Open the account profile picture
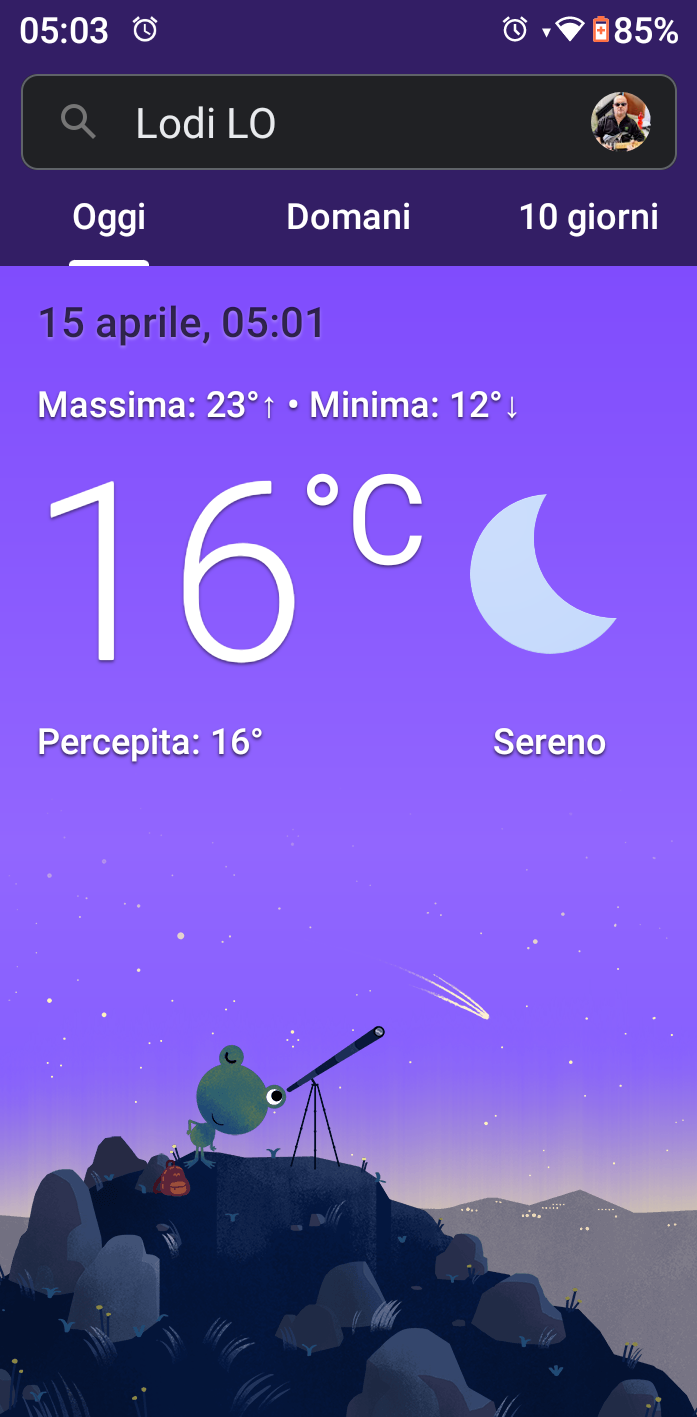Screen dimensions: 697x1417 621,122
